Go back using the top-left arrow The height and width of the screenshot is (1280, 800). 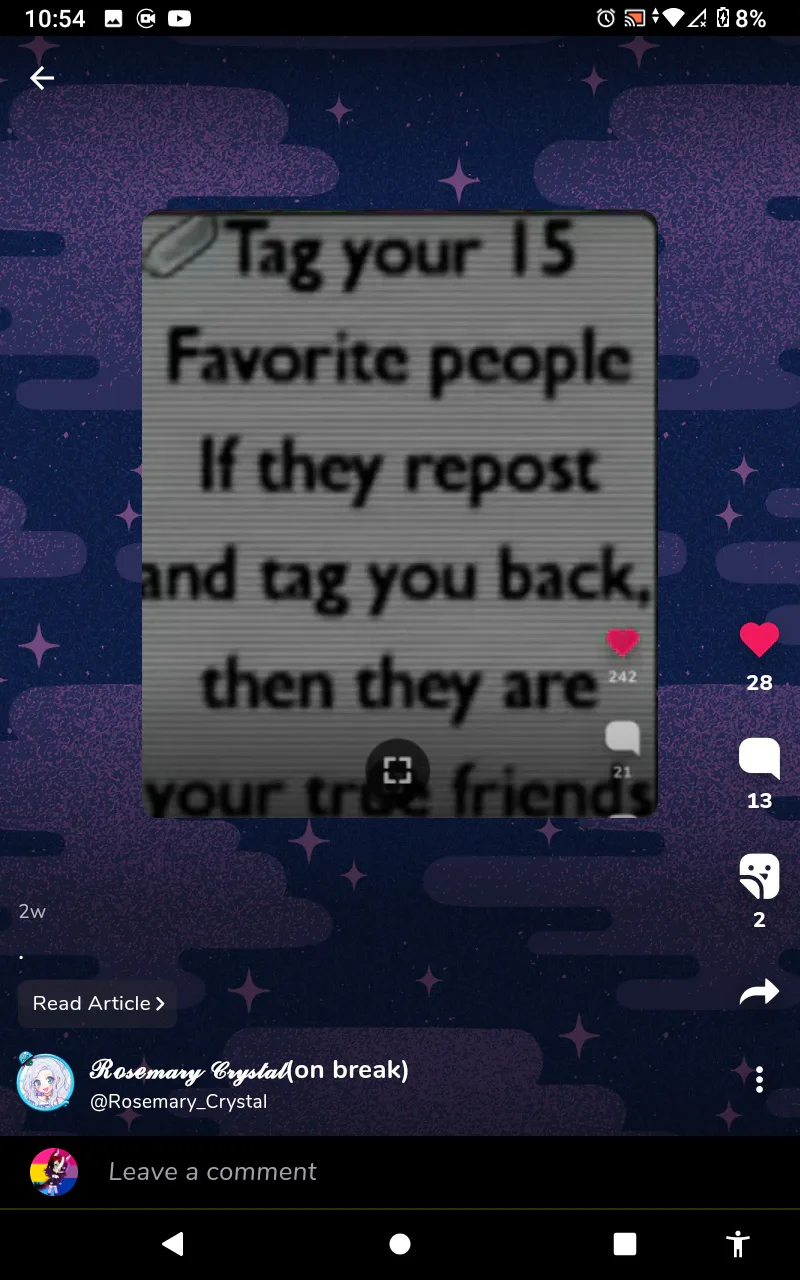click(x=41, y=78)
